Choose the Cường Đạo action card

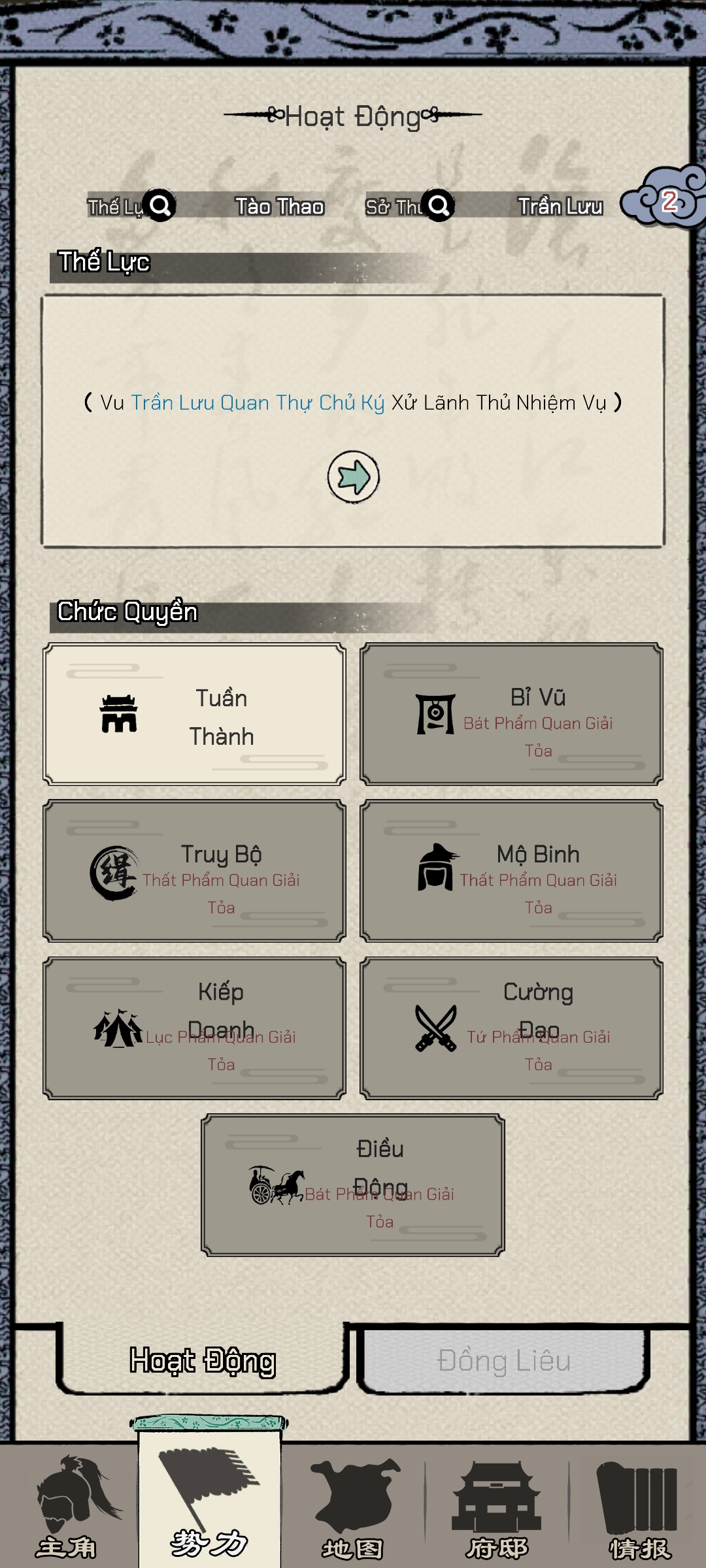[511, 1028]
